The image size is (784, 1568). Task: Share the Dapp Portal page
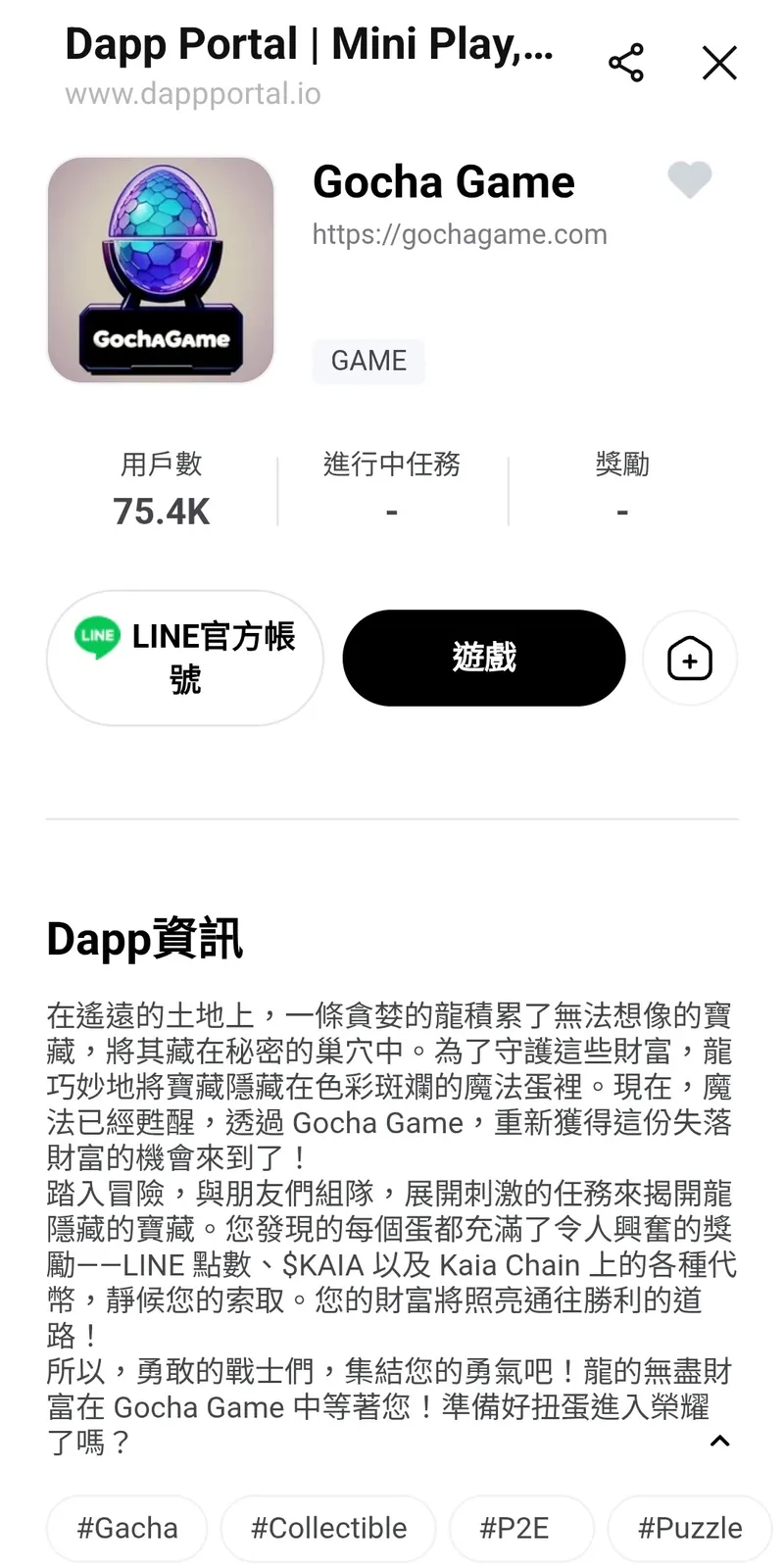click(626, 64)
